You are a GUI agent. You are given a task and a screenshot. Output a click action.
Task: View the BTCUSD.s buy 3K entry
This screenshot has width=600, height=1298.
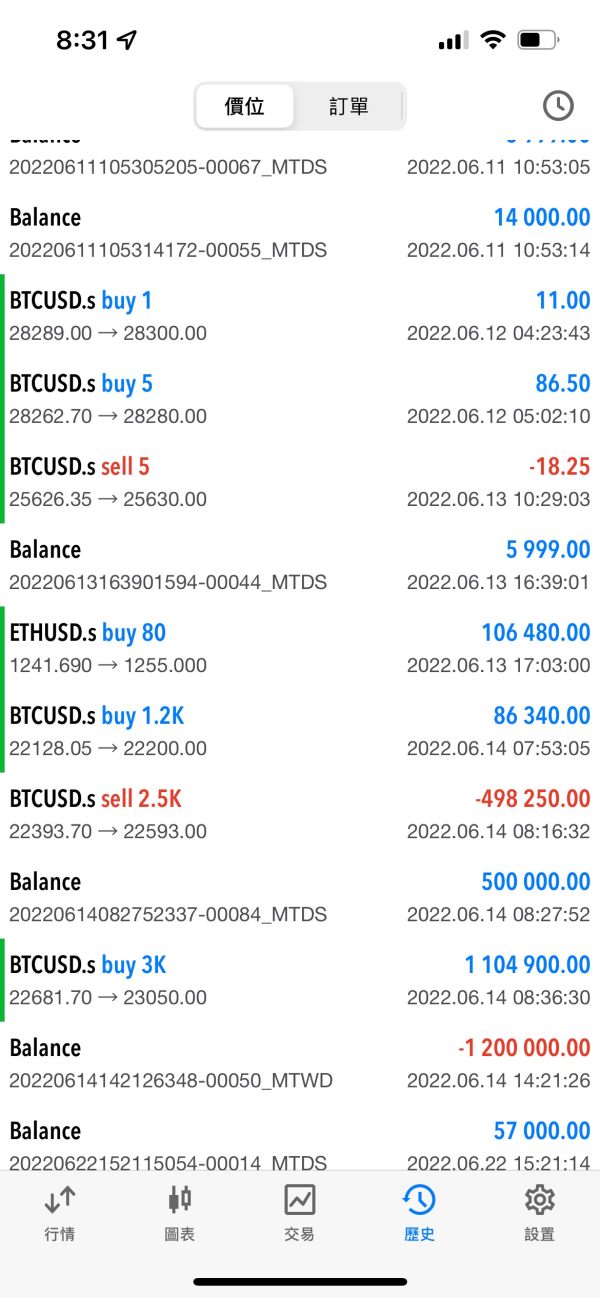[300, 980]
